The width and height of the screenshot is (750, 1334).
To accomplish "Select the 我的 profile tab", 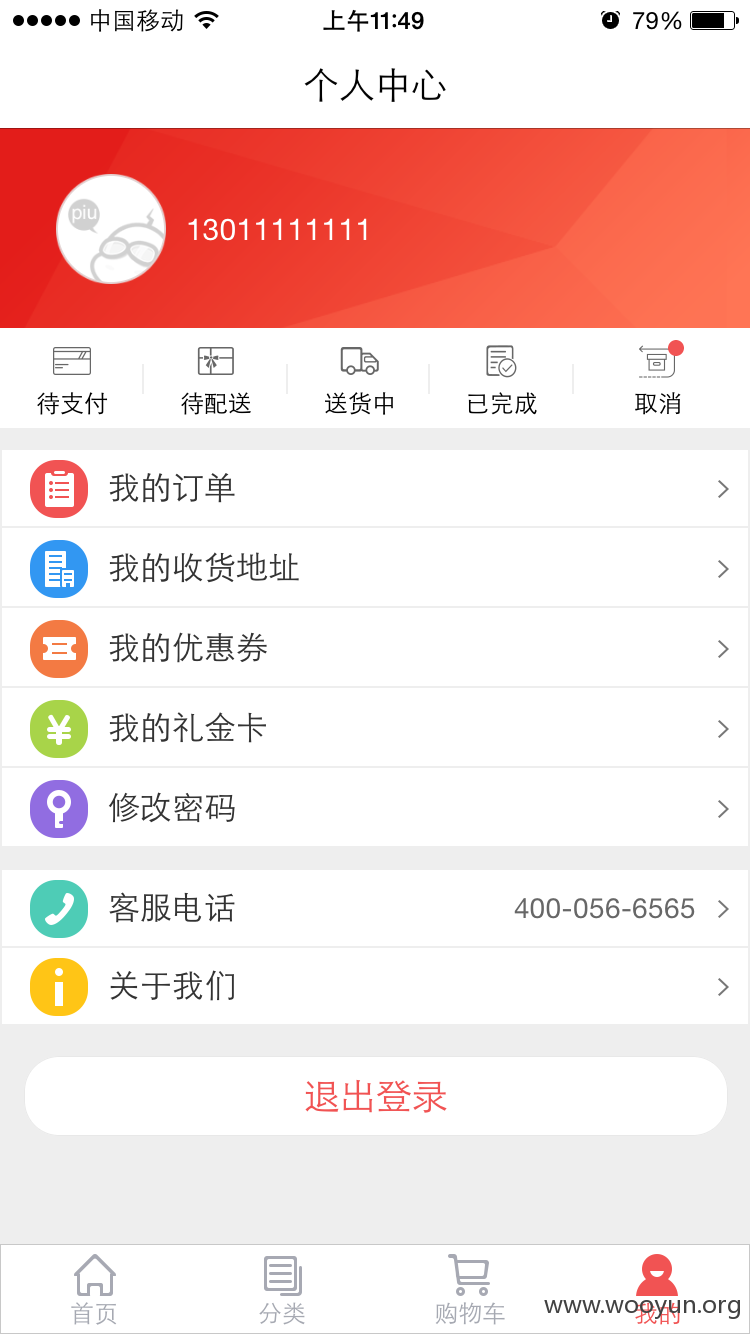I will 657,1290.
